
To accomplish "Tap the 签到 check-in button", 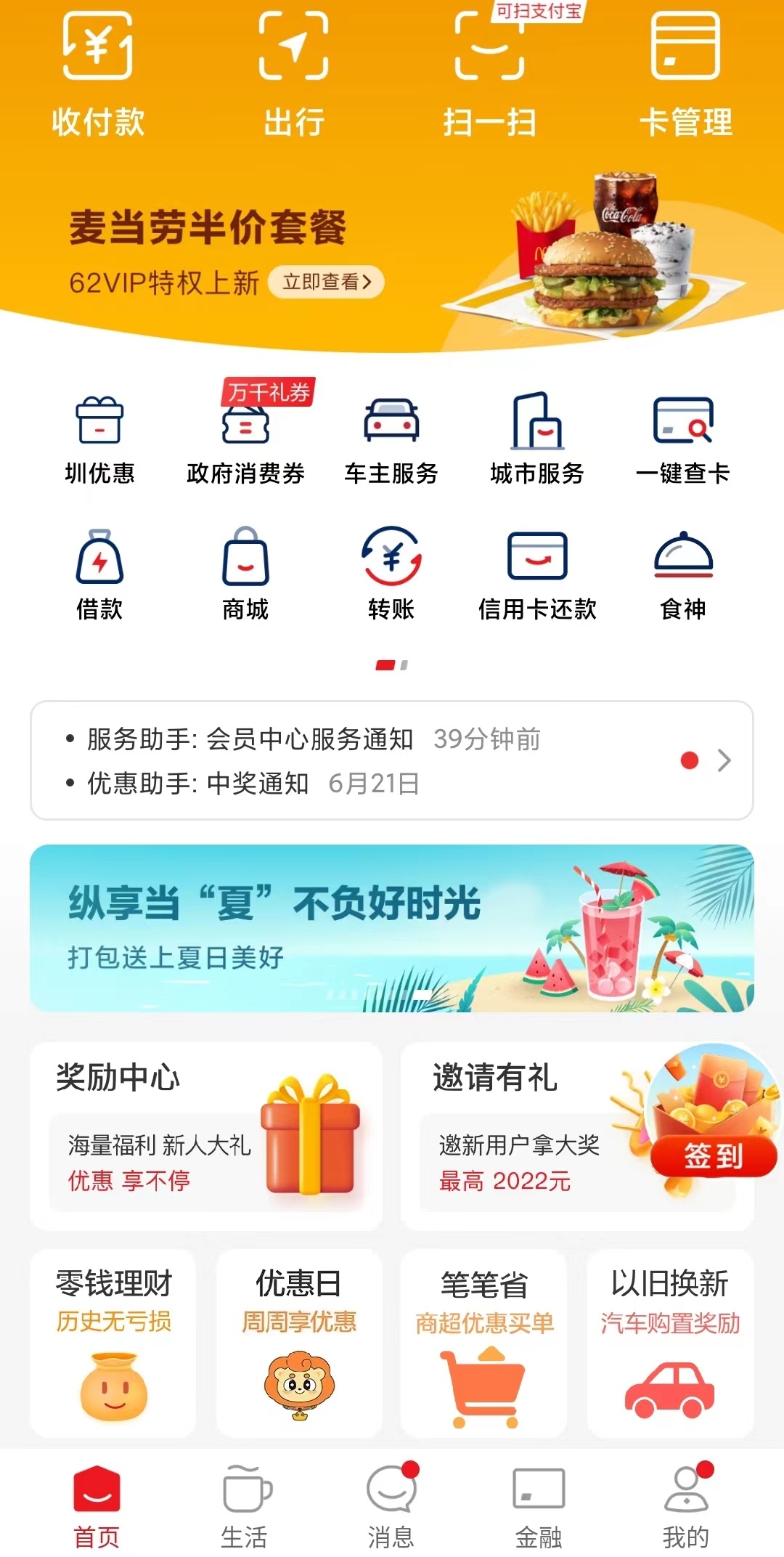I will point(713,1156).
